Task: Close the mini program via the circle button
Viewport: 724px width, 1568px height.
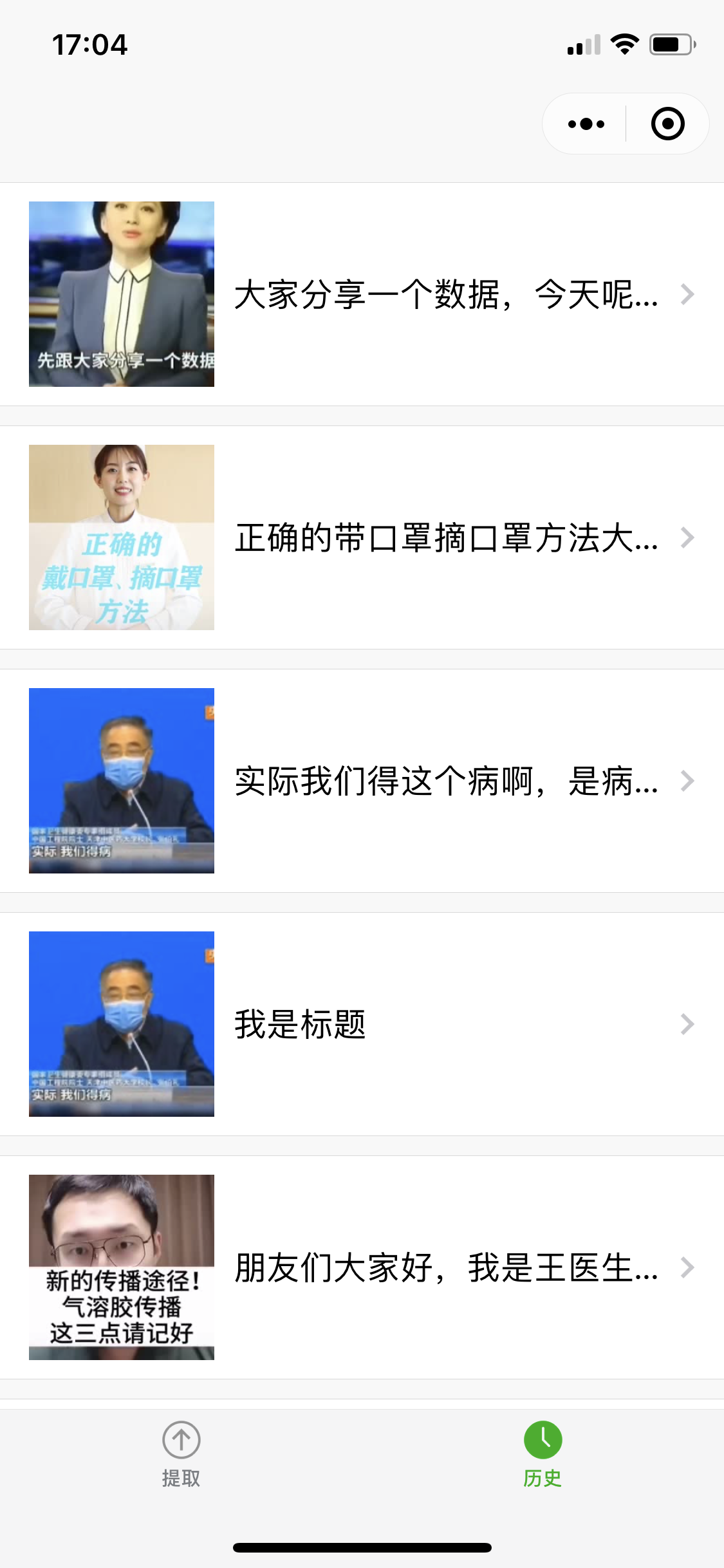Action: 667,124
